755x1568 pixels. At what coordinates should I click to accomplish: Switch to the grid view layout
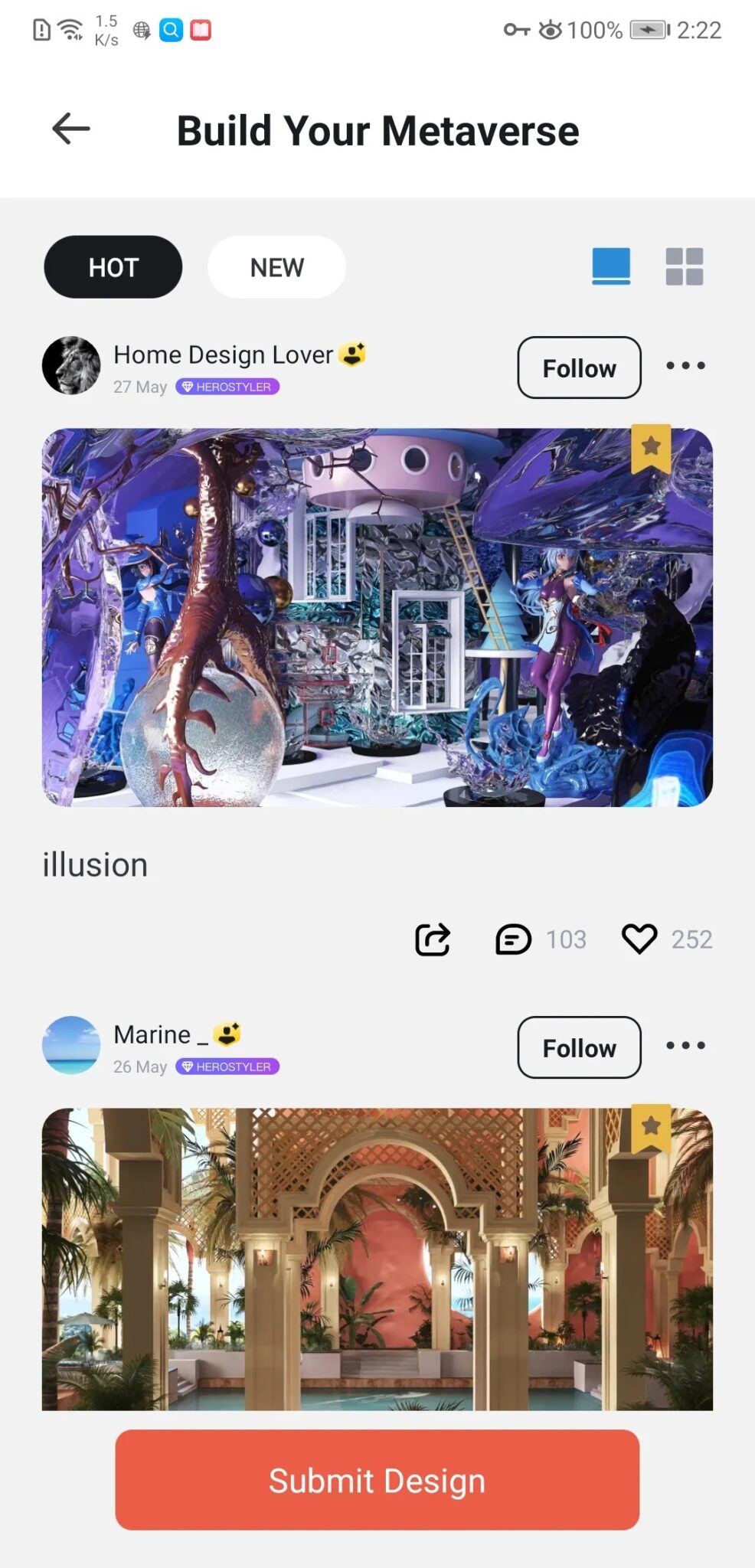pyautogui.click(x=684, y=266)
